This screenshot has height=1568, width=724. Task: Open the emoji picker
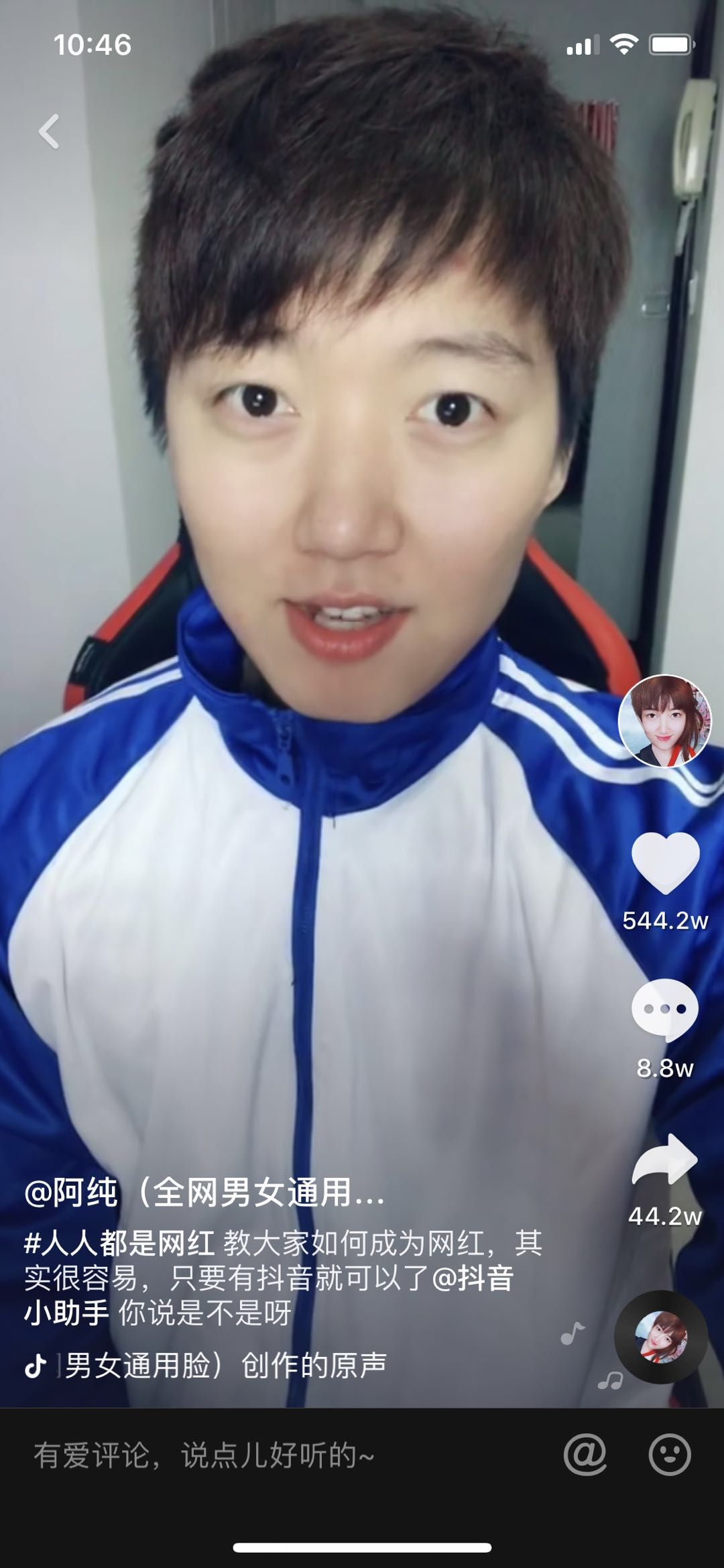click(669, 1455)
